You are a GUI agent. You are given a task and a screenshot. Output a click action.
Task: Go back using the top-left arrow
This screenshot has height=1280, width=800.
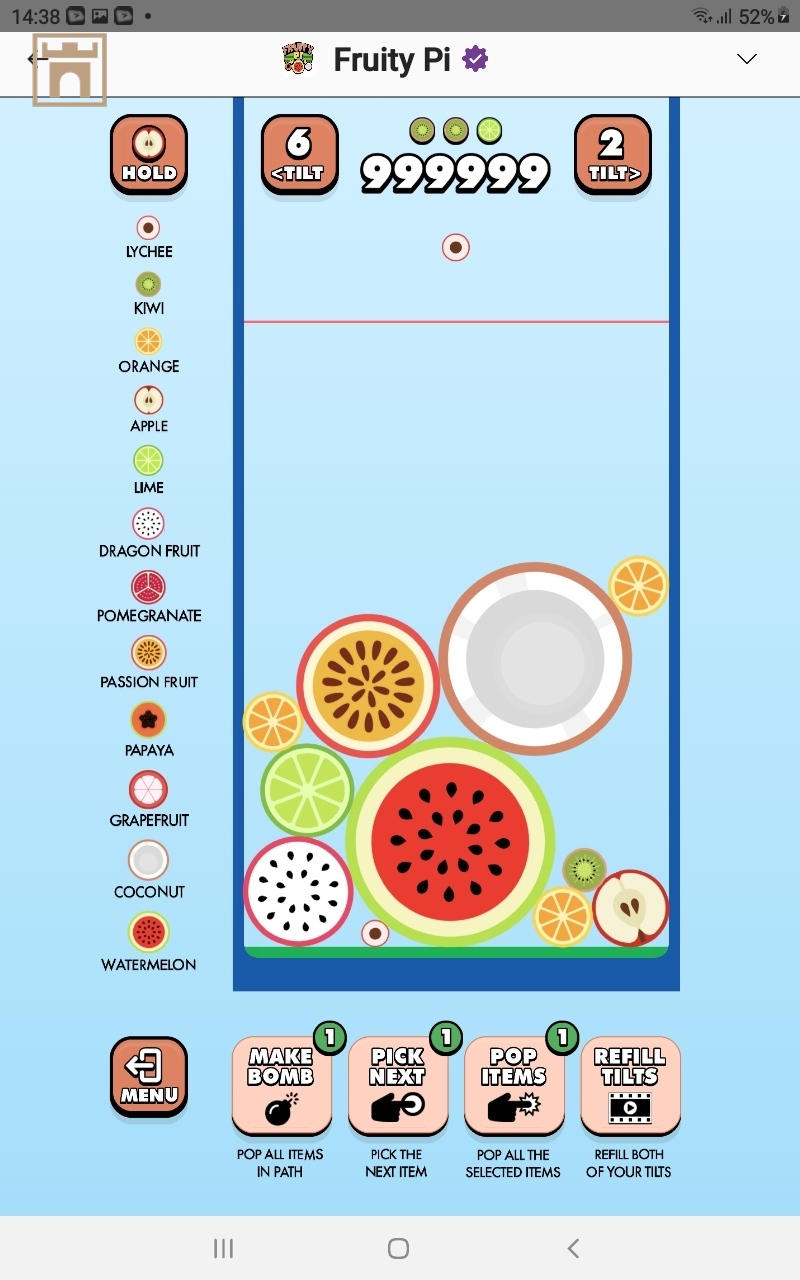36,60
